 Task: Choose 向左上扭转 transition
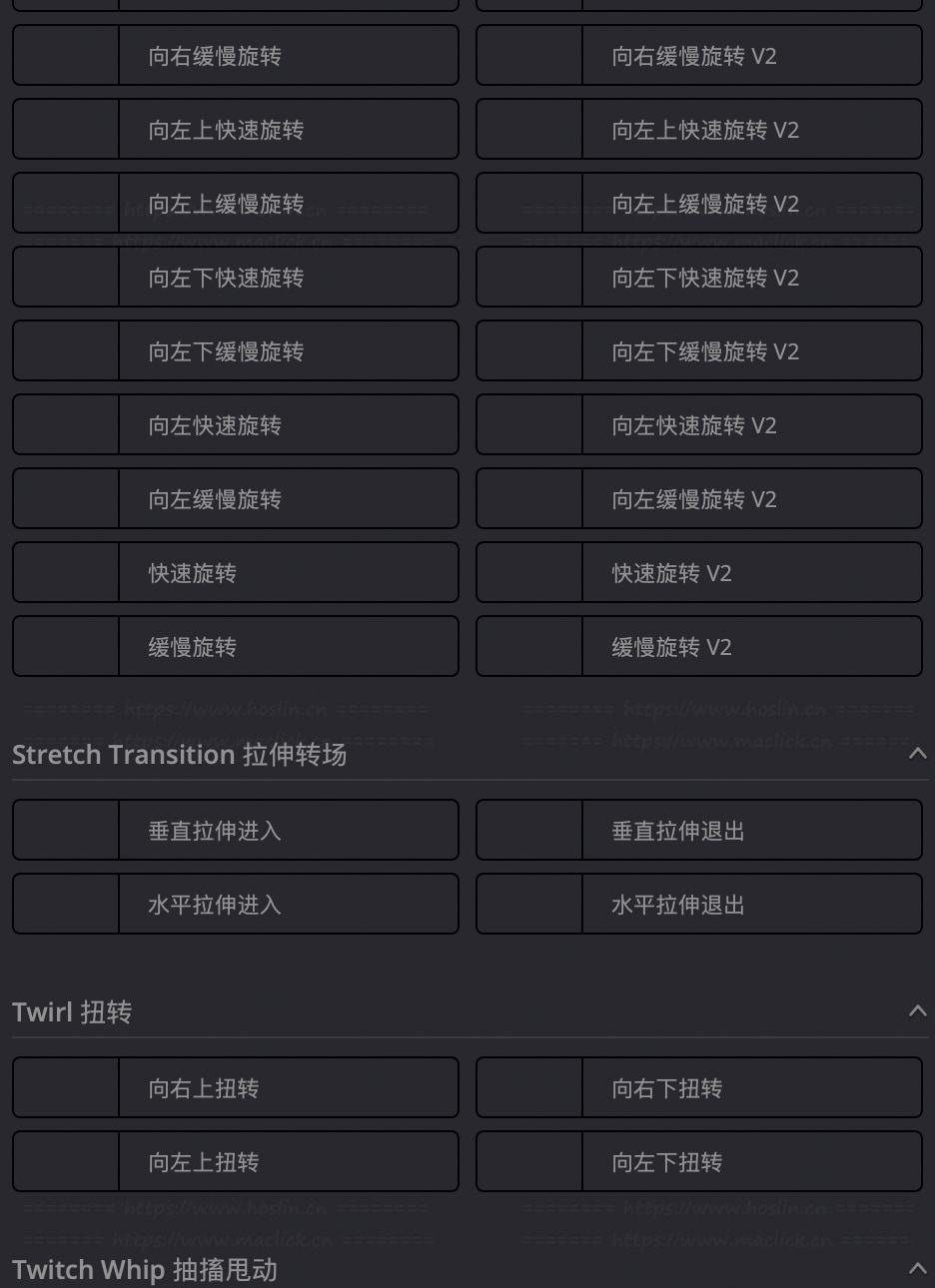pos(236,1162)
